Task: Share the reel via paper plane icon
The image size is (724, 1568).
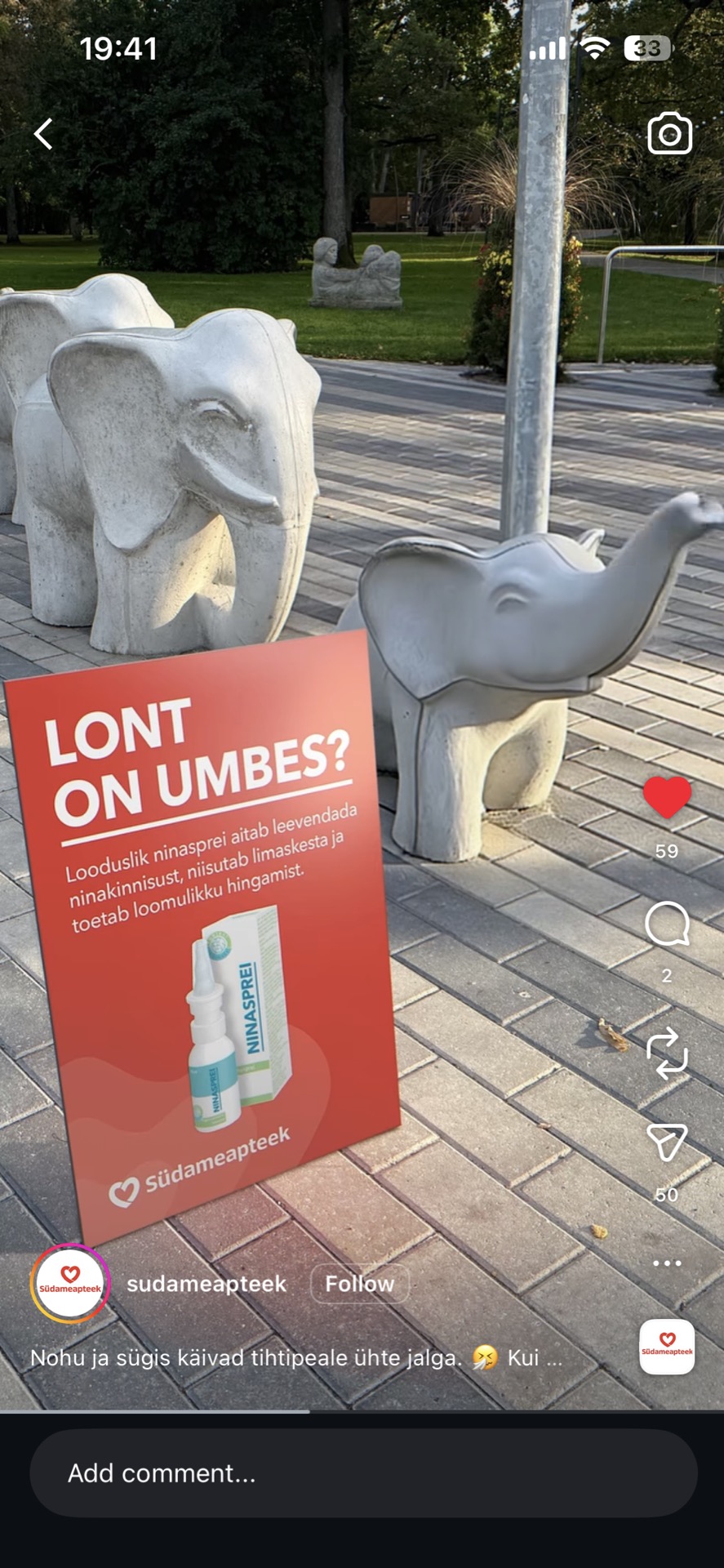Action: pyautogui.click(x=667, y=1143)
